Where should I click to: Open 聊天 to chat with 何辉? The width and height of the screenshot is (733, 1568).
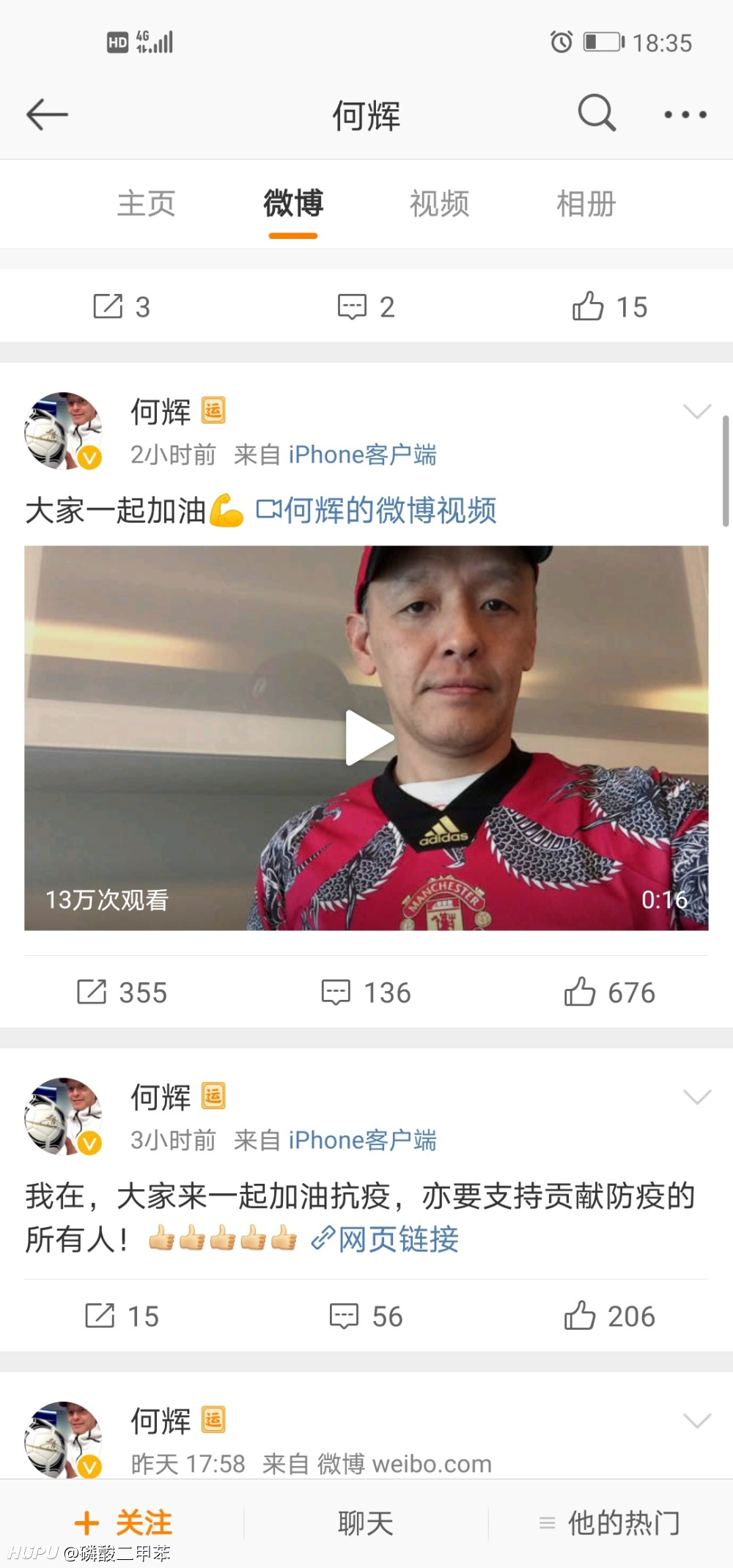click(366, 1523)
